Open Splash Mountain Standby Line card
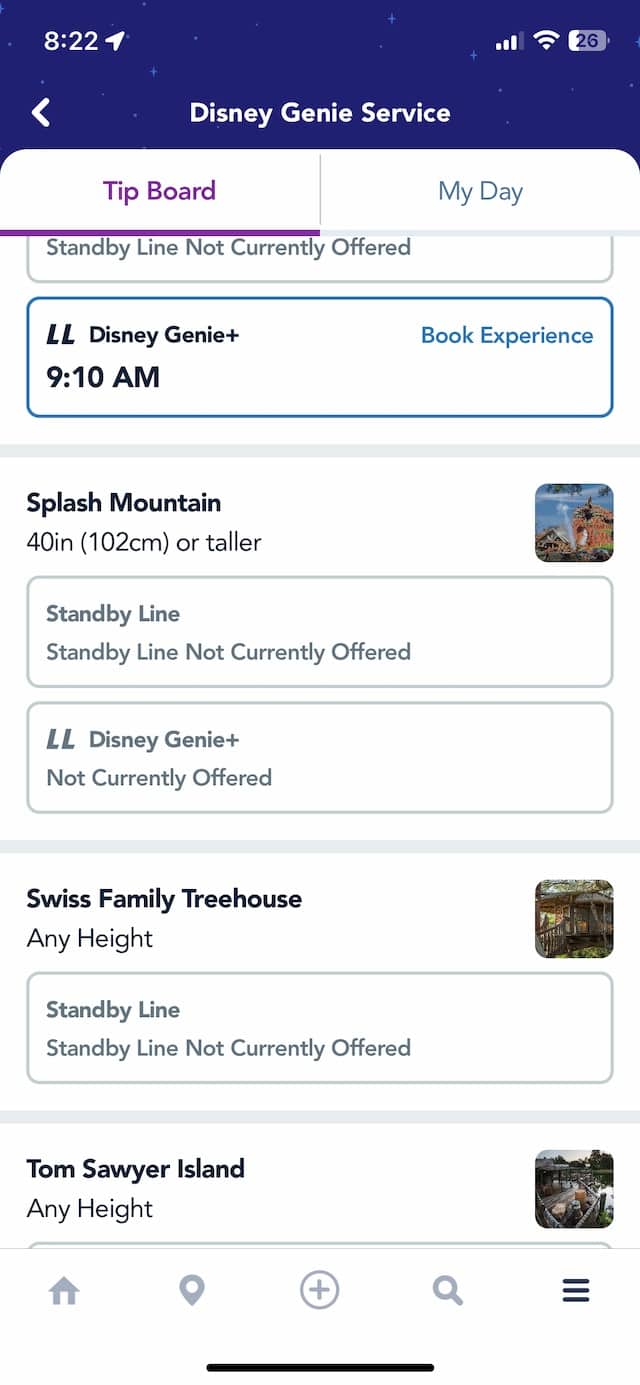Screen dimensions: 640x1385 point(320,632)
